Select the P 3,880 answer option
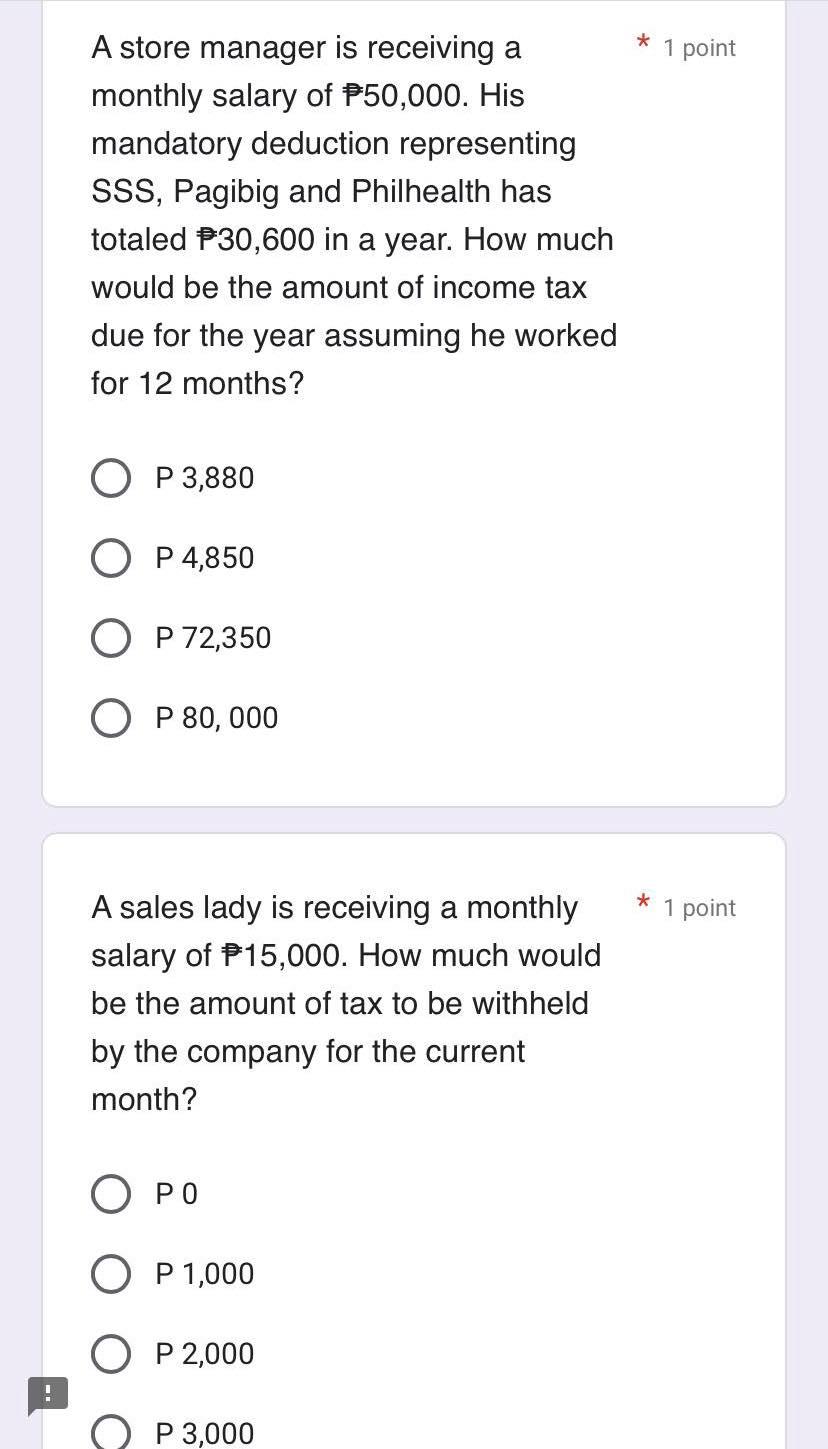 tap(111, 478)
